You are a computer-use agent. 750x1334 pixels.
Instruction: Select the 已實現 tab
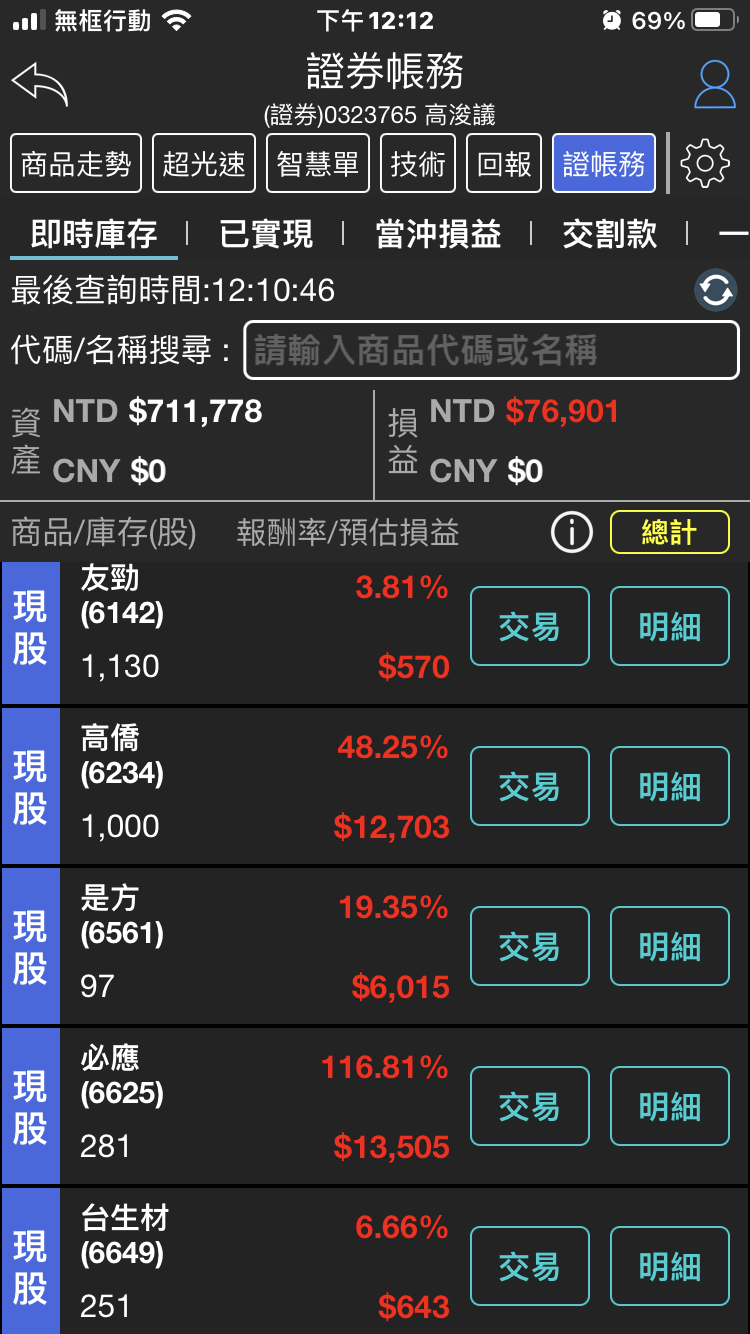point(266,234)
